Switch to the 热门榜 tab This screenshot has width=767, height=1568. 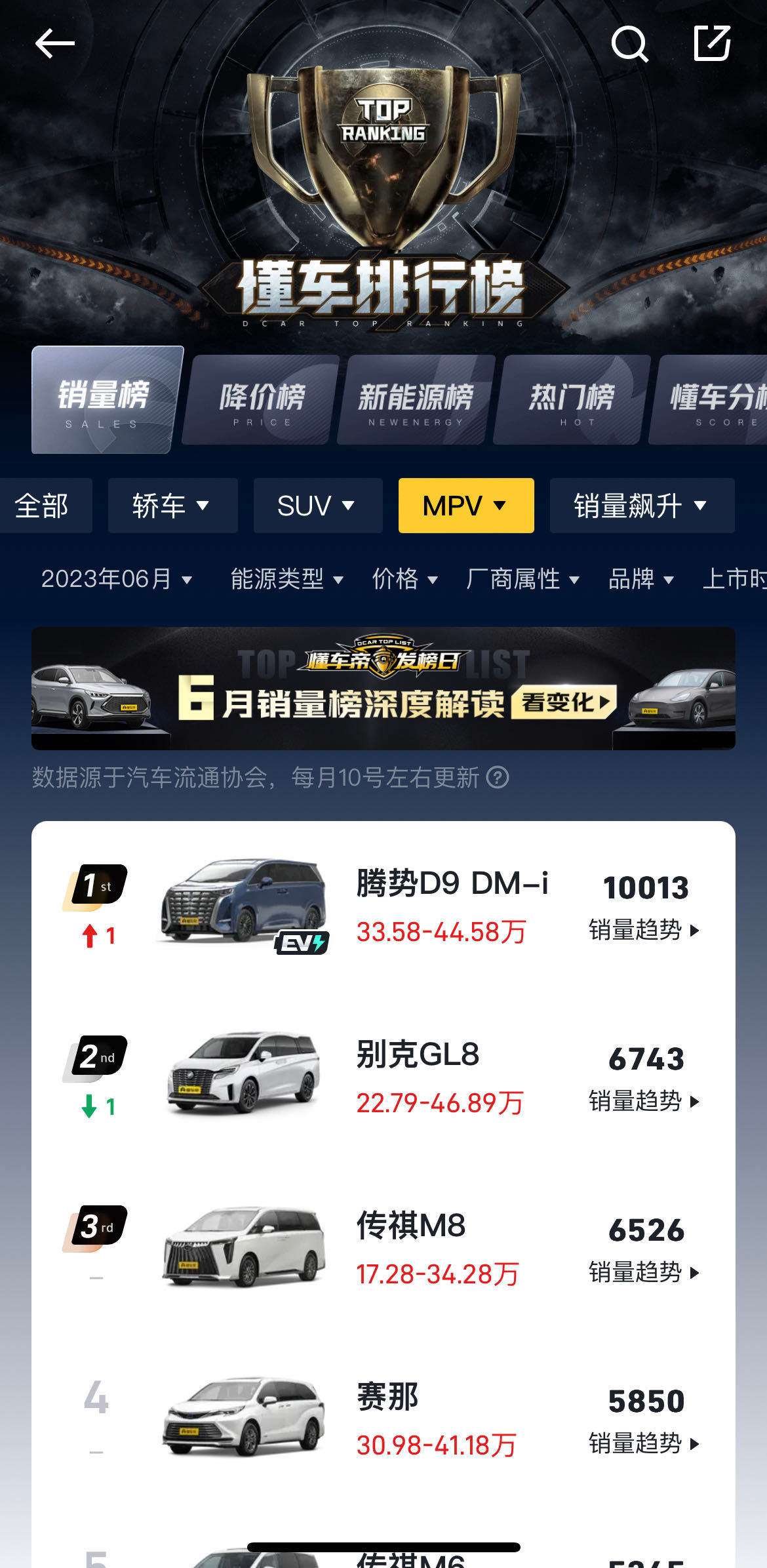[x=572, y=401]
